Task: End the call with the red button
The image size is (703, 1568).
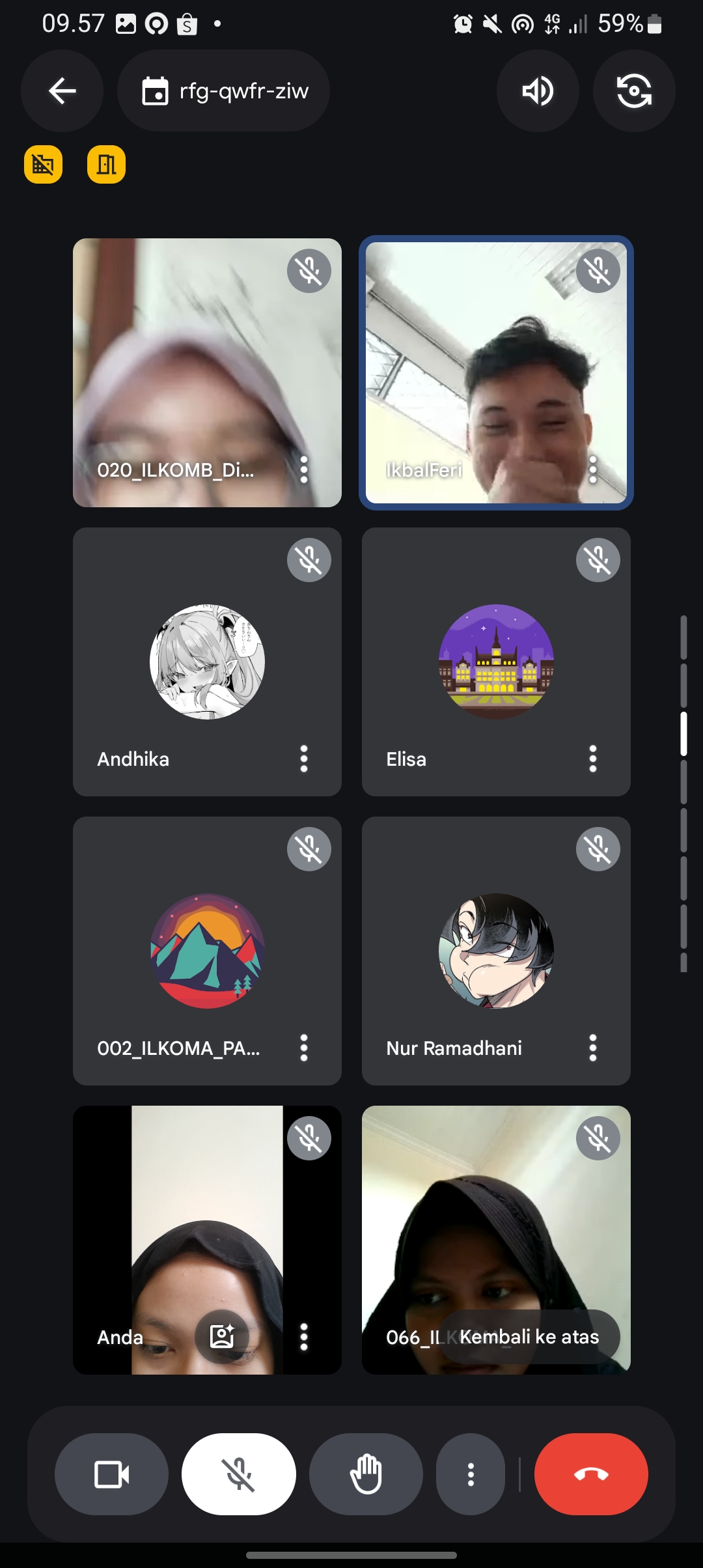Action: pos(591,1474)
